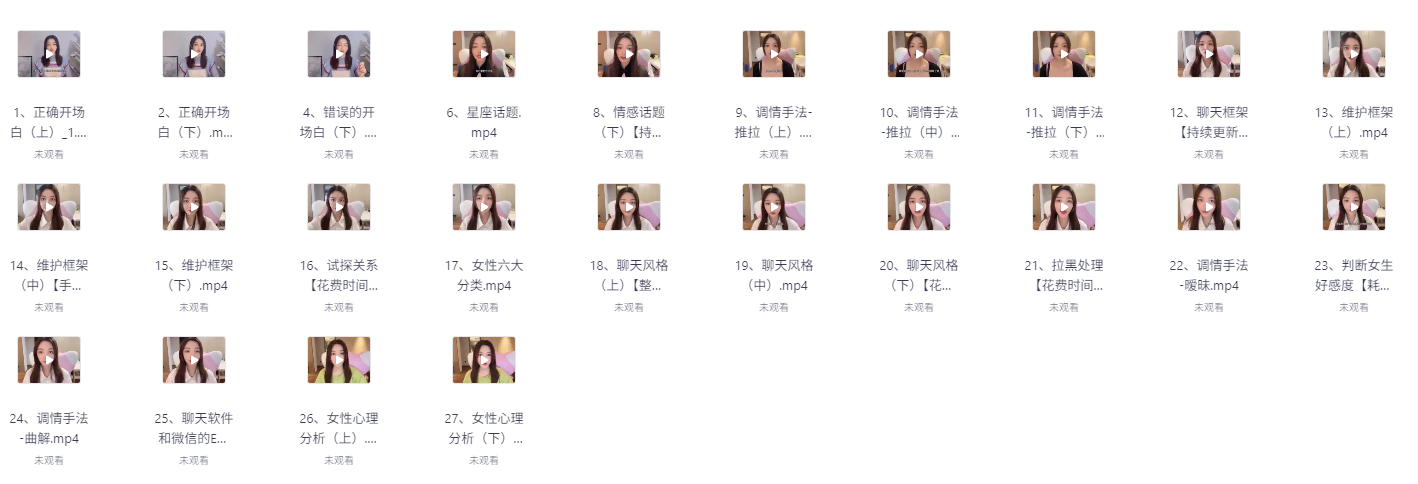Play video 22、调情手法-暧昧.mp4
Image resolution: width=1418 pixels, height=484 pixels.
tap(1209, 207)
